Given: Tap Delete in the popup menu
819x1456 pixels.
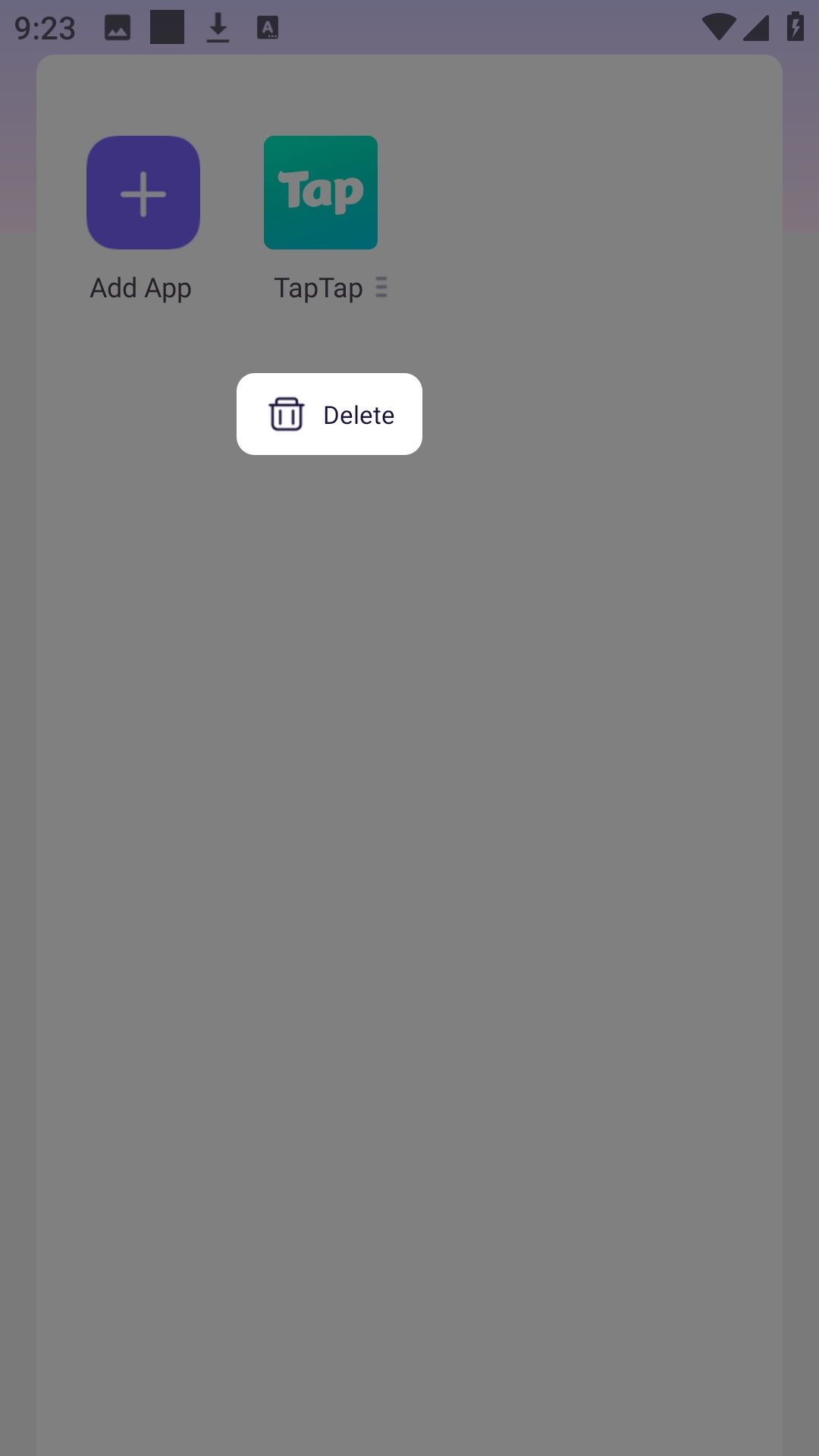Looking at the screenshot, I should [x=329, y=414].
